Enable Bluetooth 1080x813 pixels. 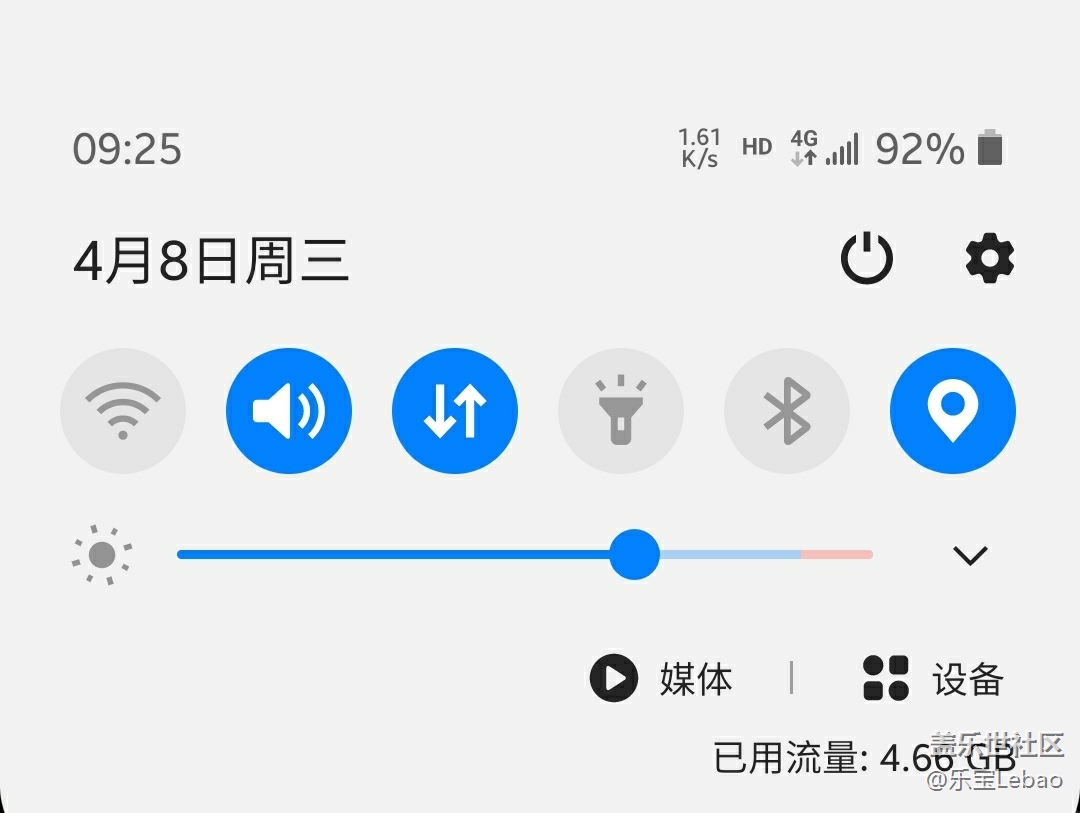(x=787, y=410)
